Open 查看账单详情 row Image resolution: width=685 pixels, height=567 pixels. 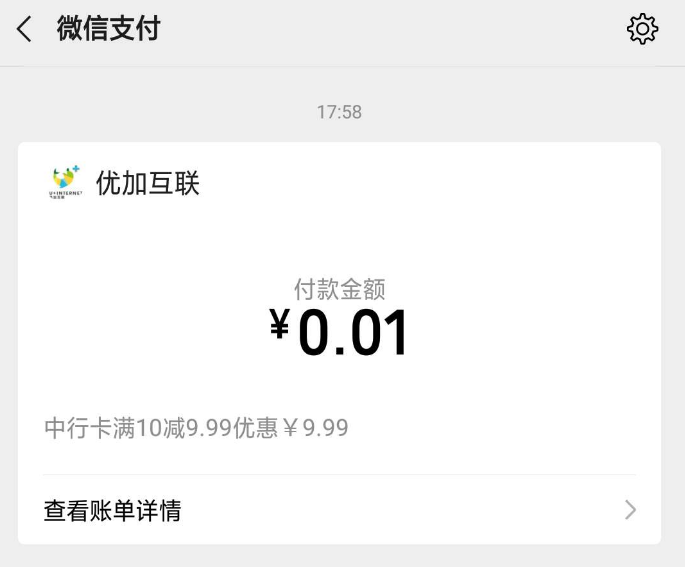coord(339,510)
